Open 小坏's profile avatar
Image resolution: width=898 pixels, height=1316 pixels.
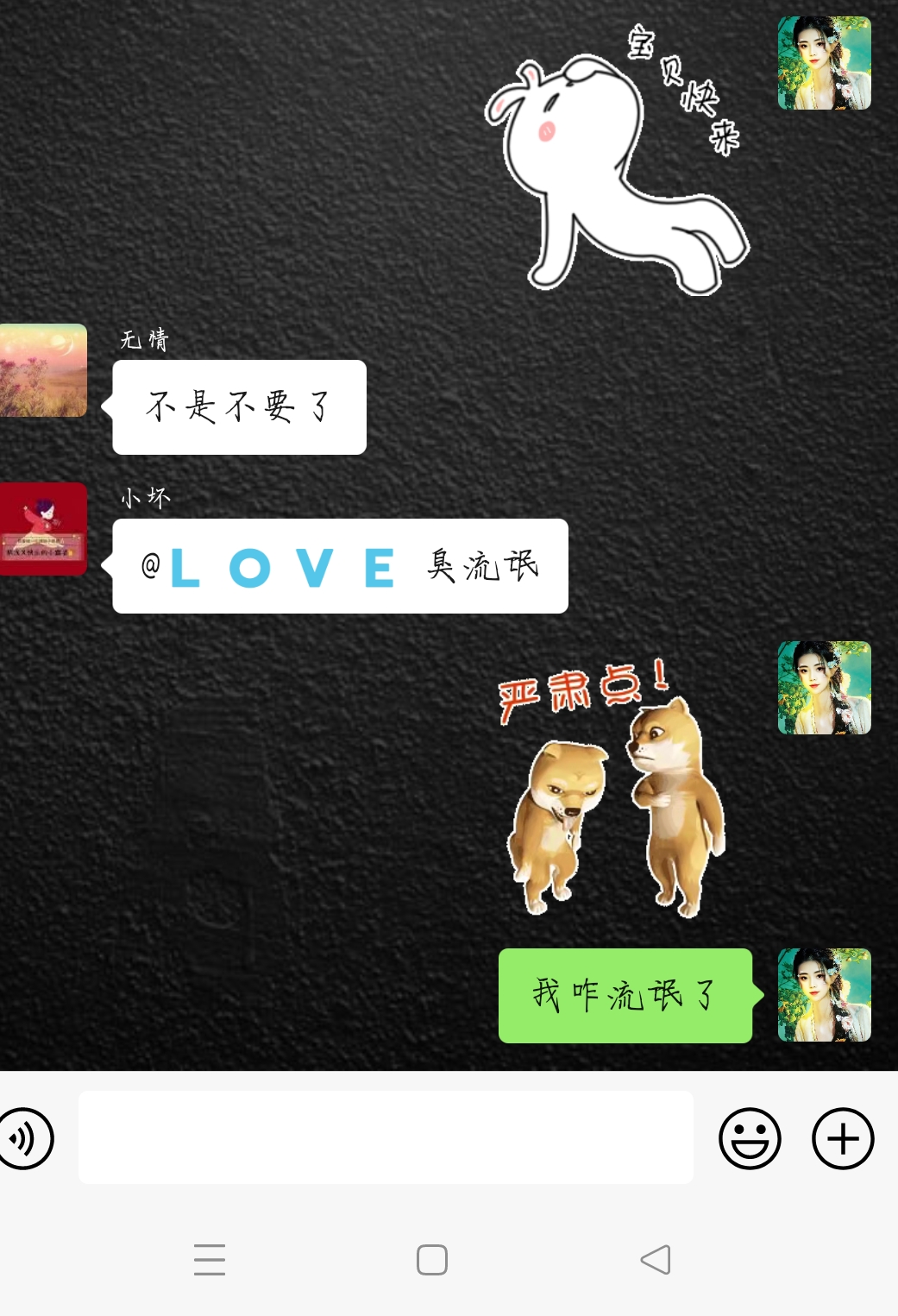[43, 529]
